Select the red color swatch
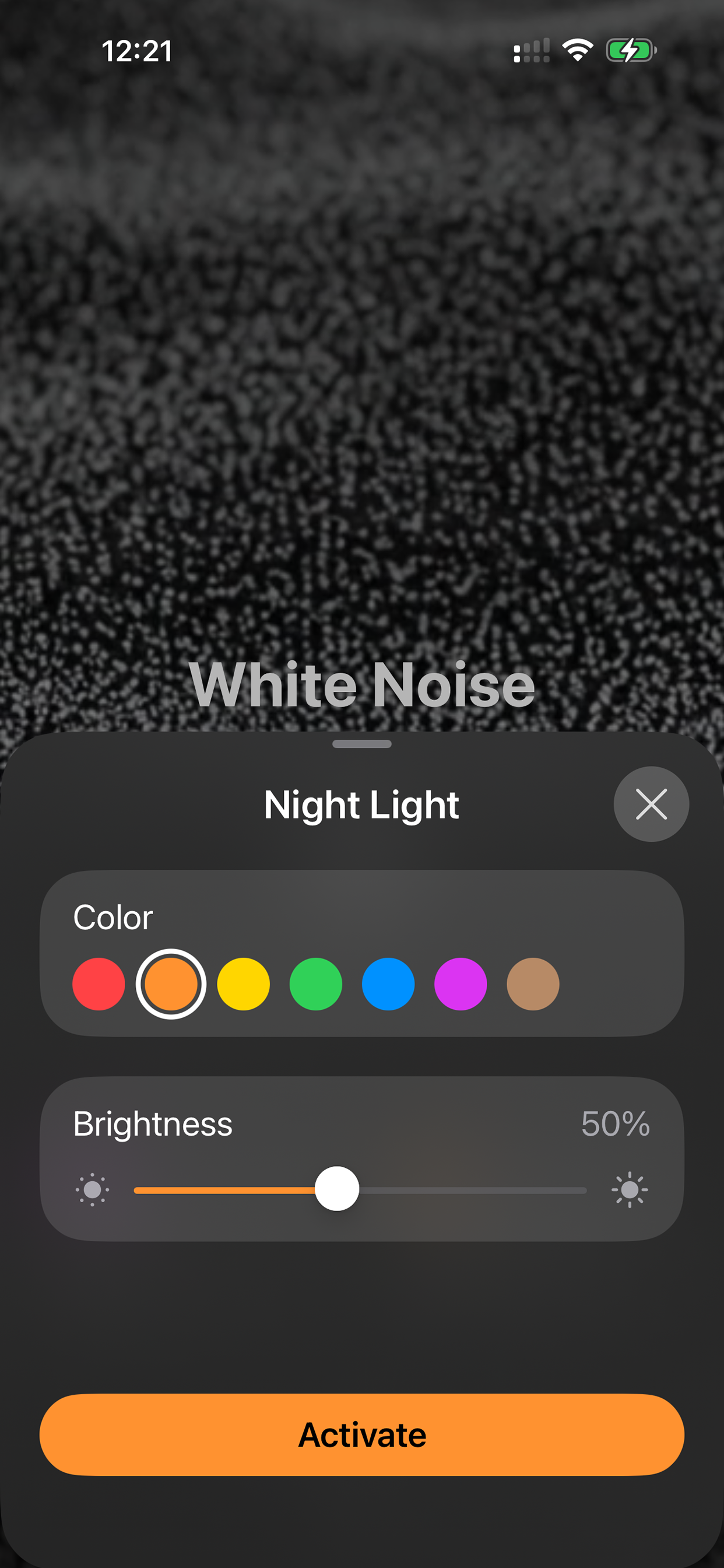The width and height of the screenshot is (724, 1568). [x=99, y=984]
